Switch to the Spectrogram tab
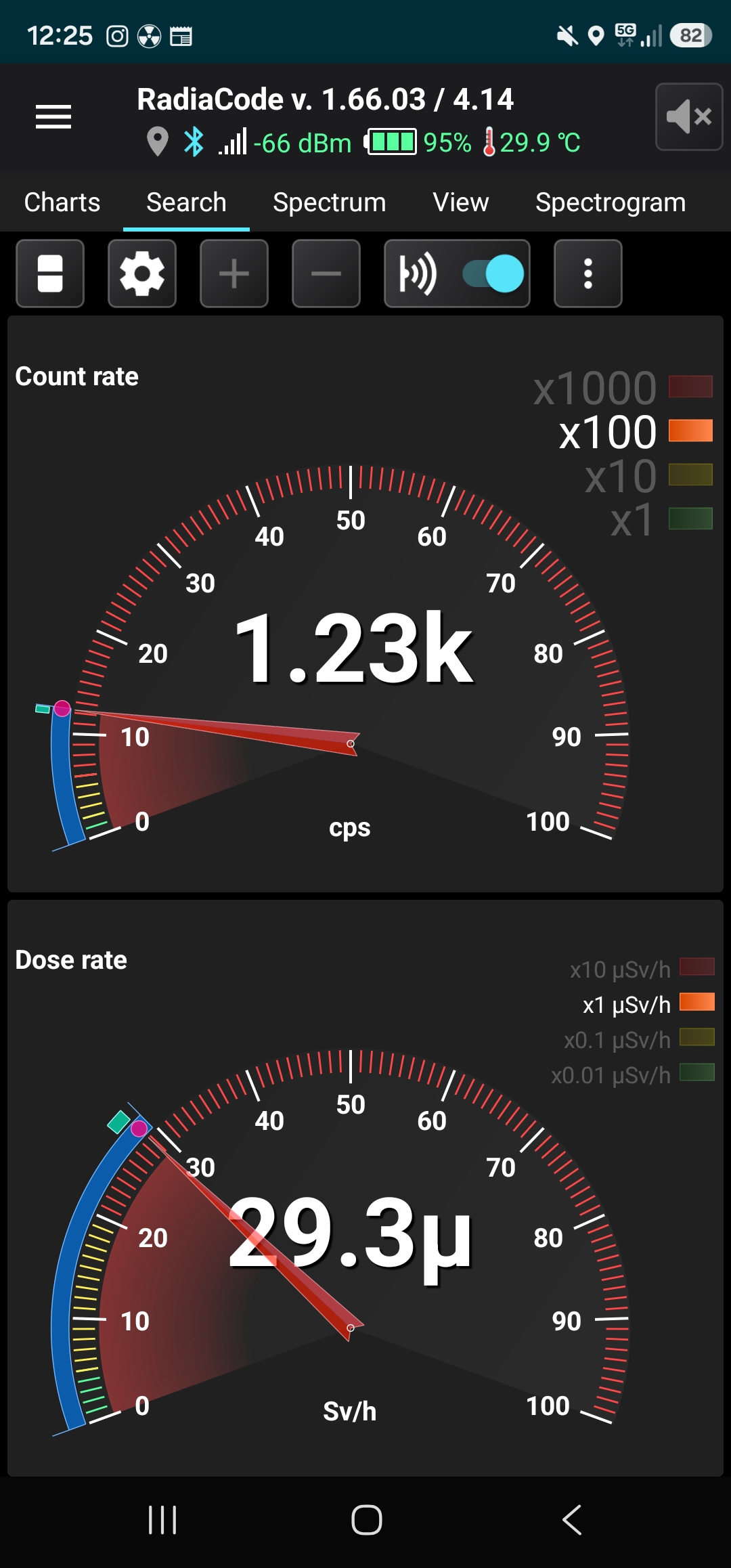Viewport: 731px width, 1568px height. click(x=611, y=202)
